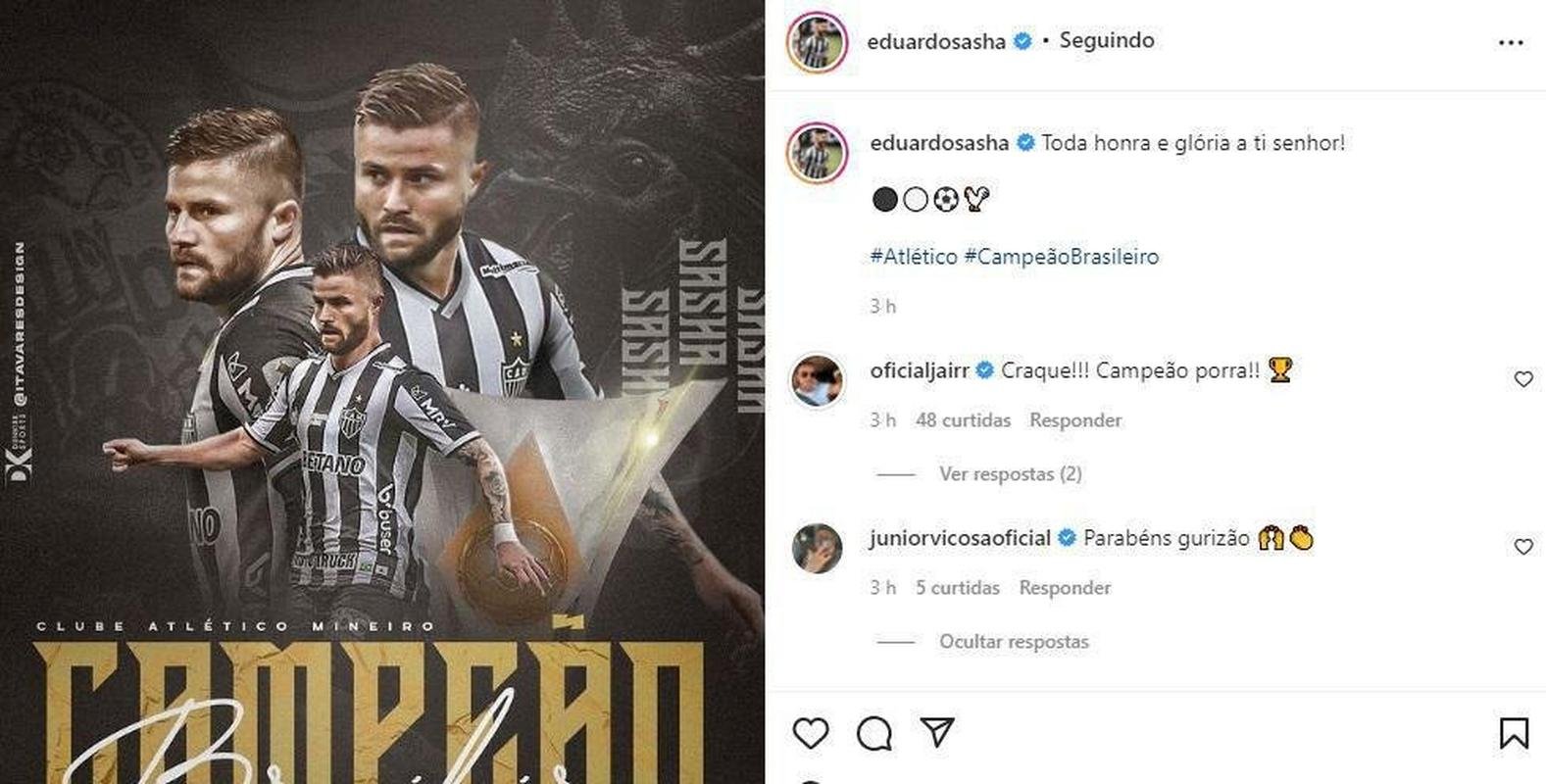This screenshot has height=784, width=1546.
Task: Open eduardosasha's profile from the header
Action: click(x=935, y=41)
